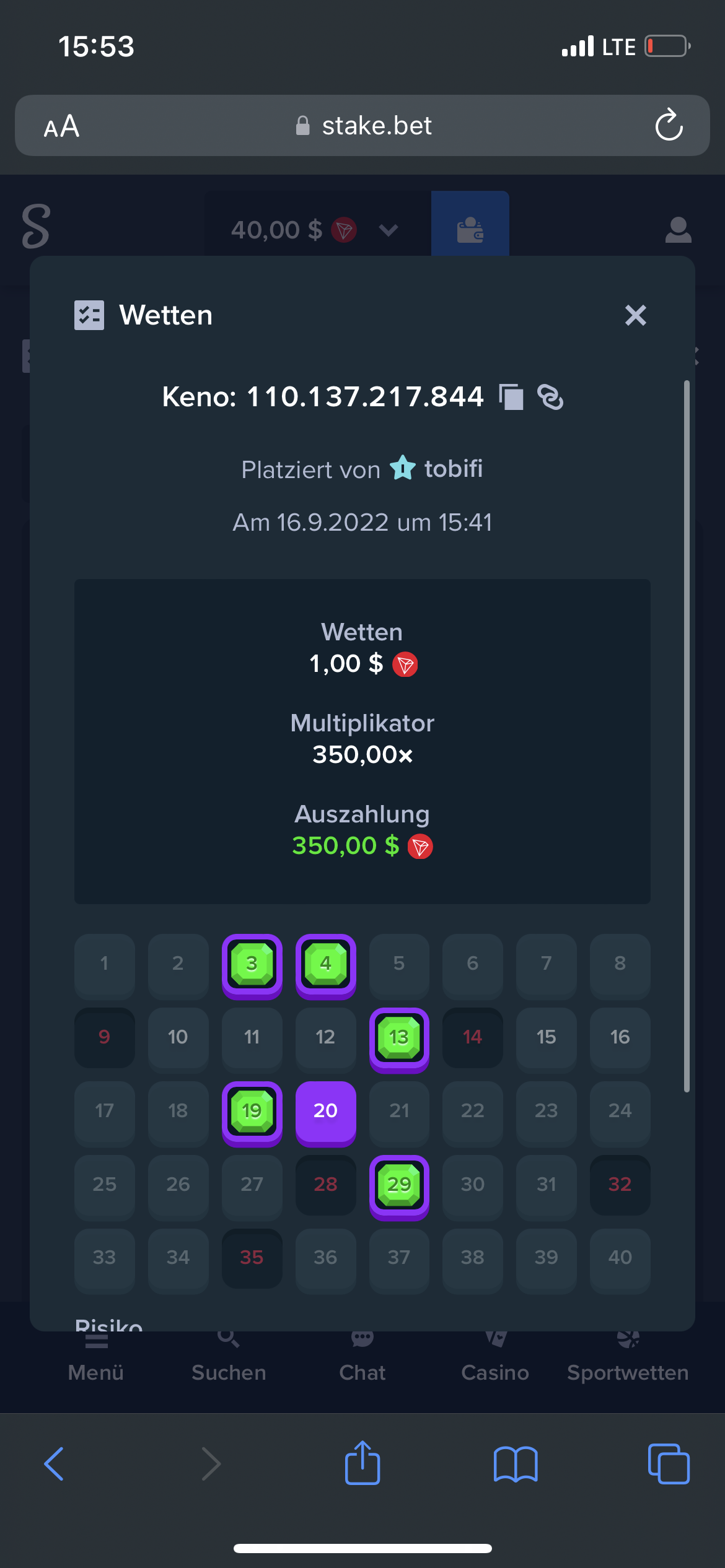Close the Wetten dialog
The image size is (725, 1568).
(635, 315)
